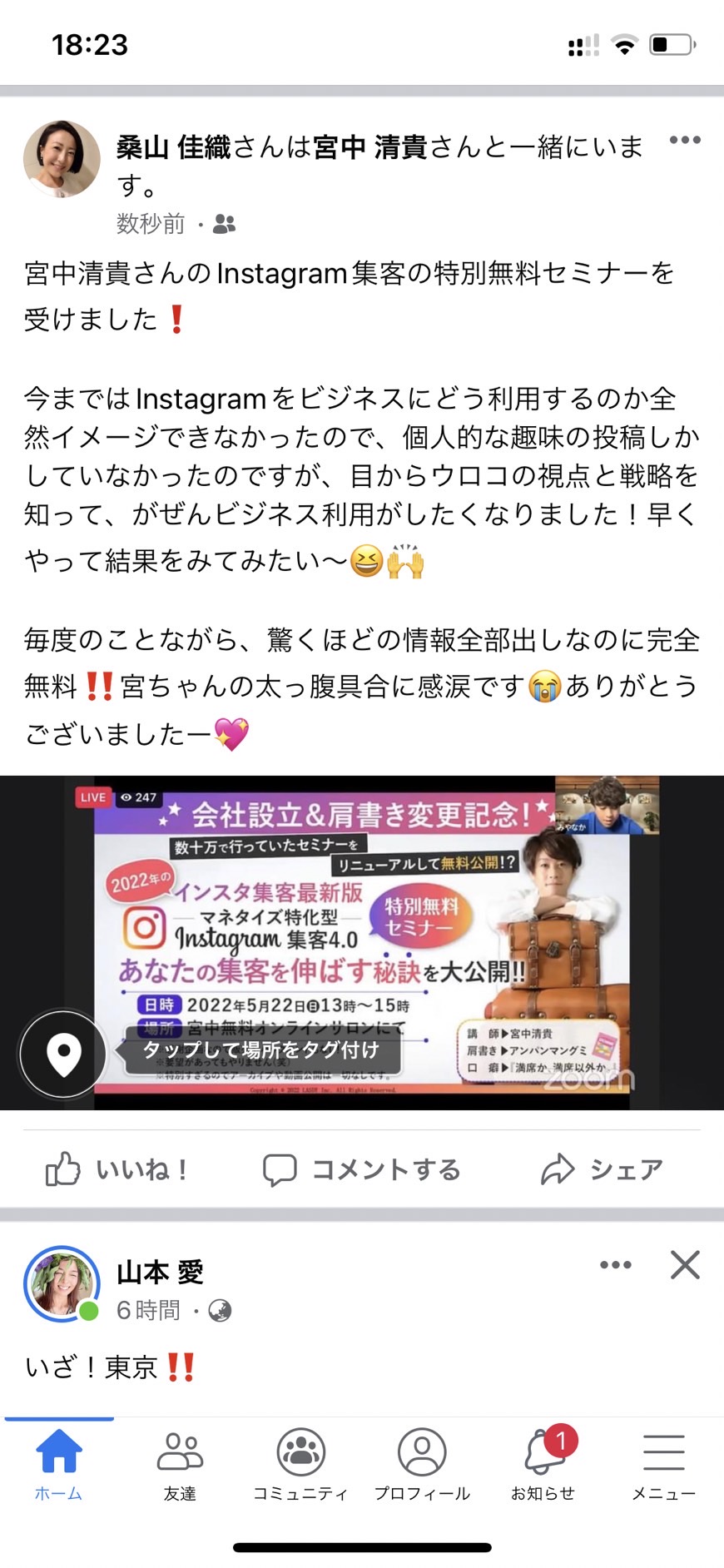Viewport: 724px width, 1568px height.
Task: Tap the location pin to tag a place
Action: [x=63, y=1054]
